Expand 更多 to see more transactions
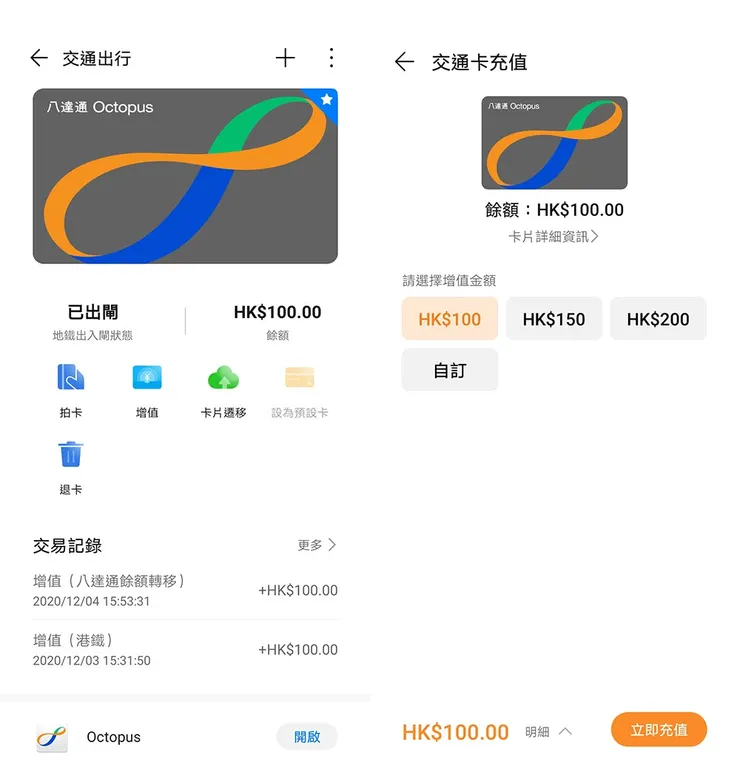740x762 pixels. [316, 545]
